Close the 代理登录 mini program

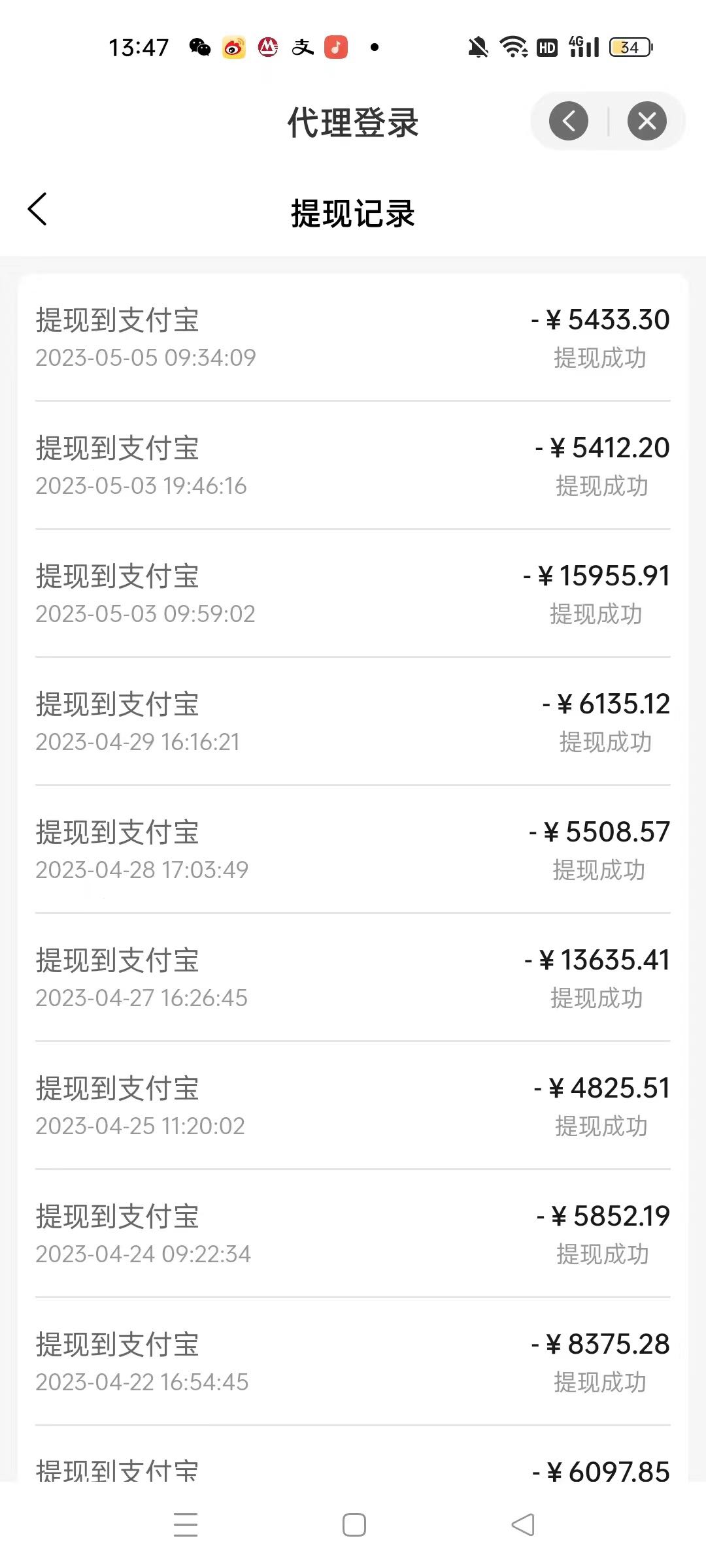(647, 121)
